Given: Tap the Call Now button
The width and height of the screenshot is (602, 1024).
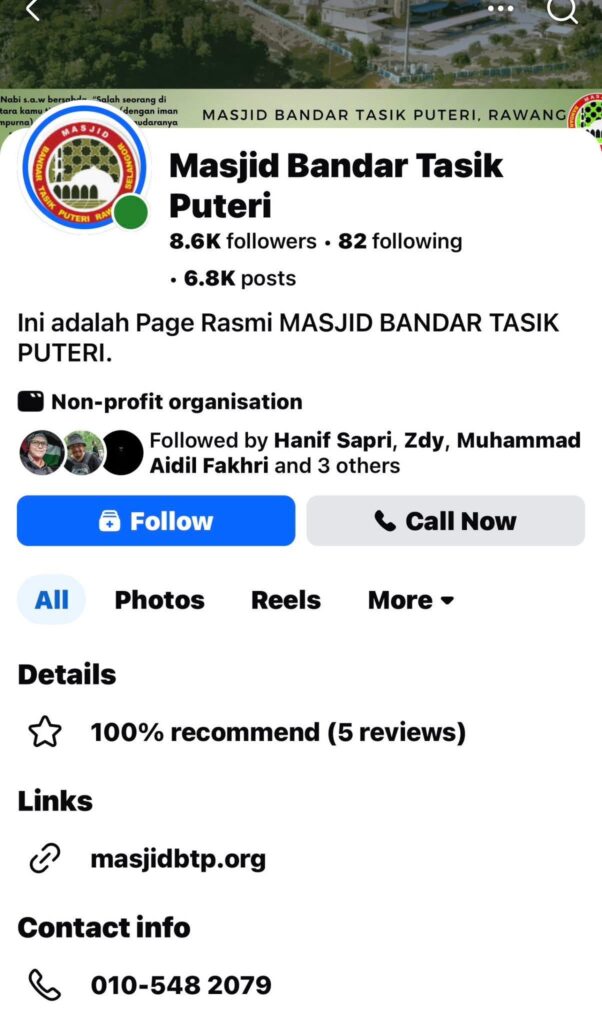Looking at the screenshot, I should click(445, 521).
